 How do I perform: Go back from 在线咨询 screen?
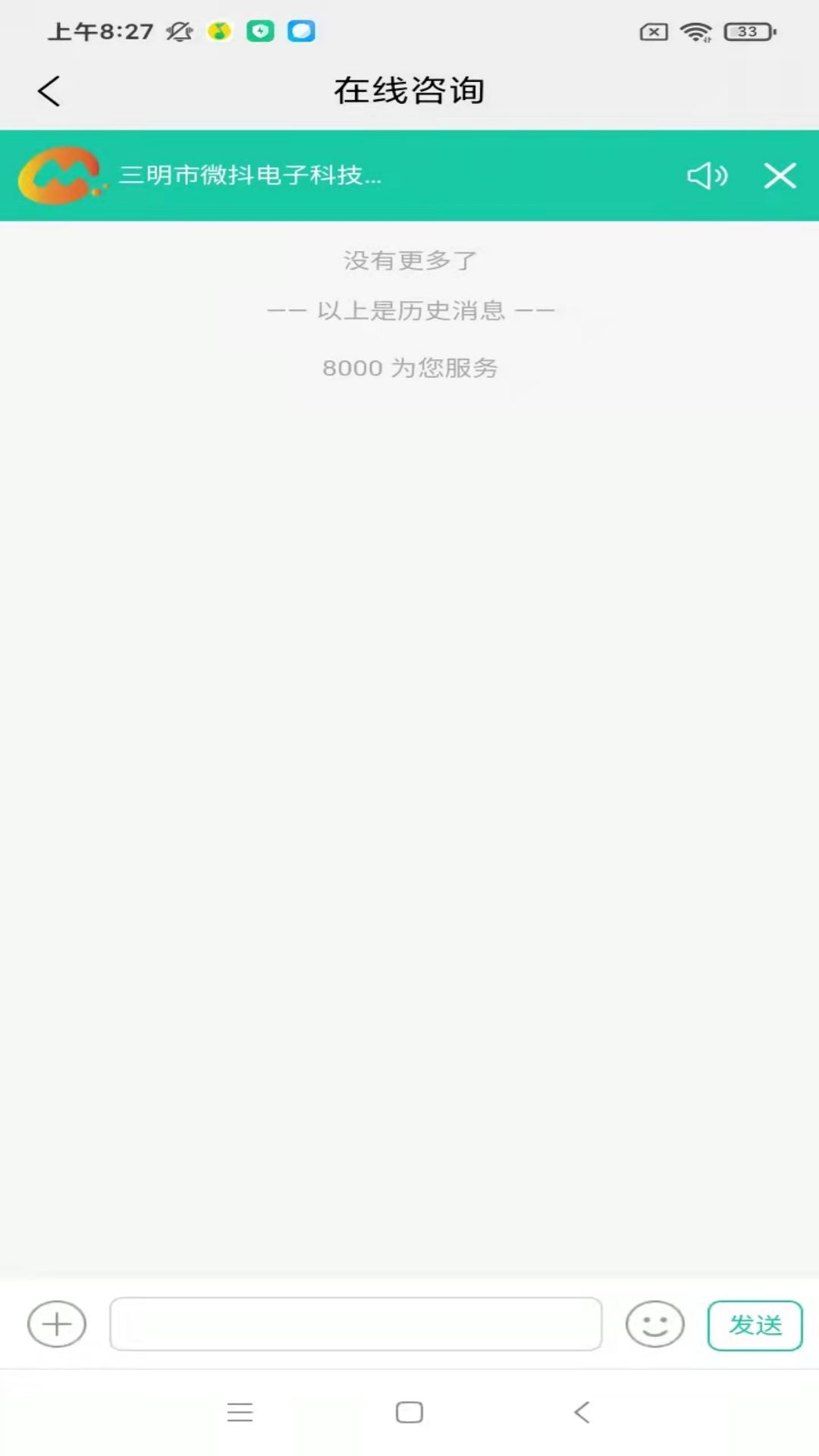(x=49, y=91)
